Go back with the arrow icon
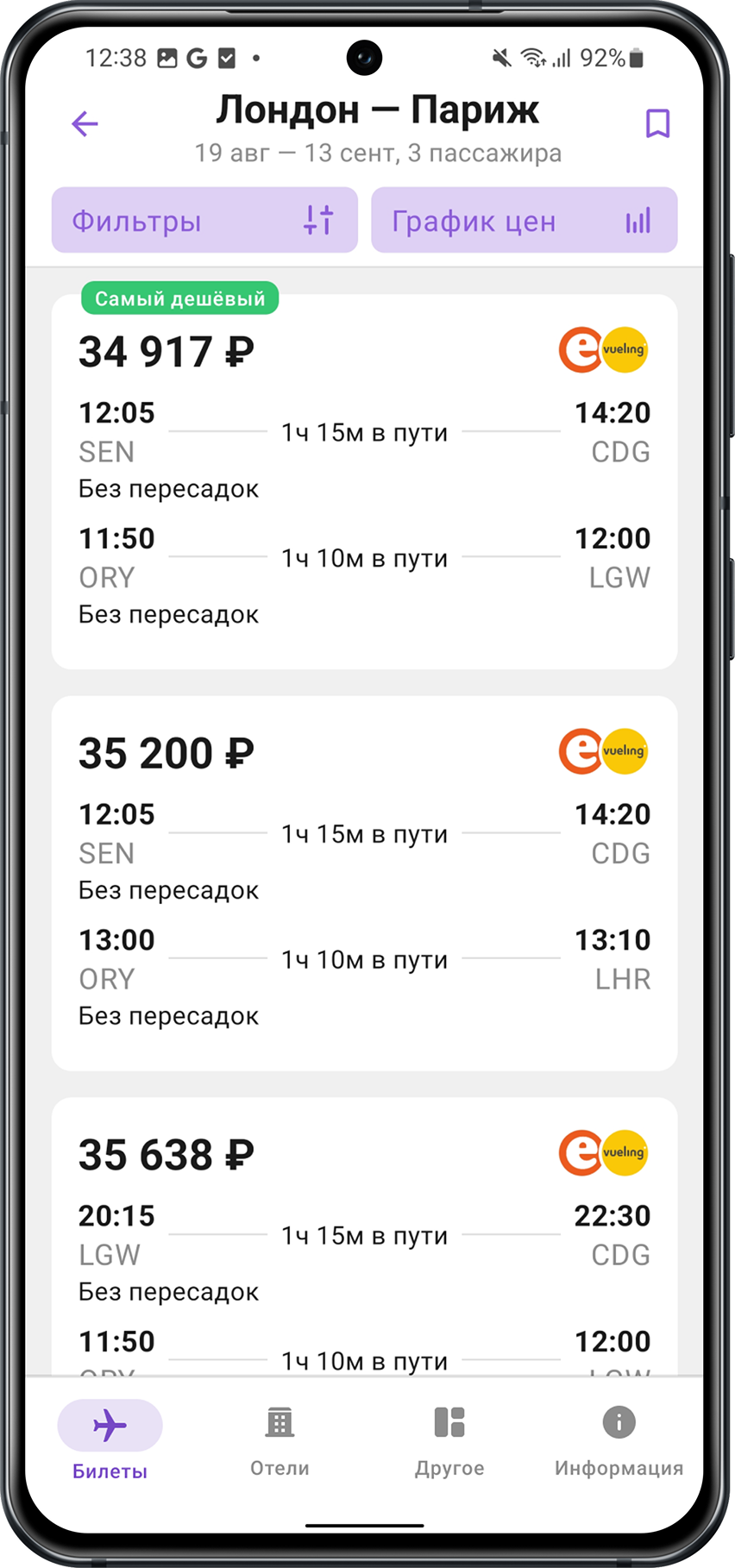Screen dimensions: 735x1568 coord(85,124)
